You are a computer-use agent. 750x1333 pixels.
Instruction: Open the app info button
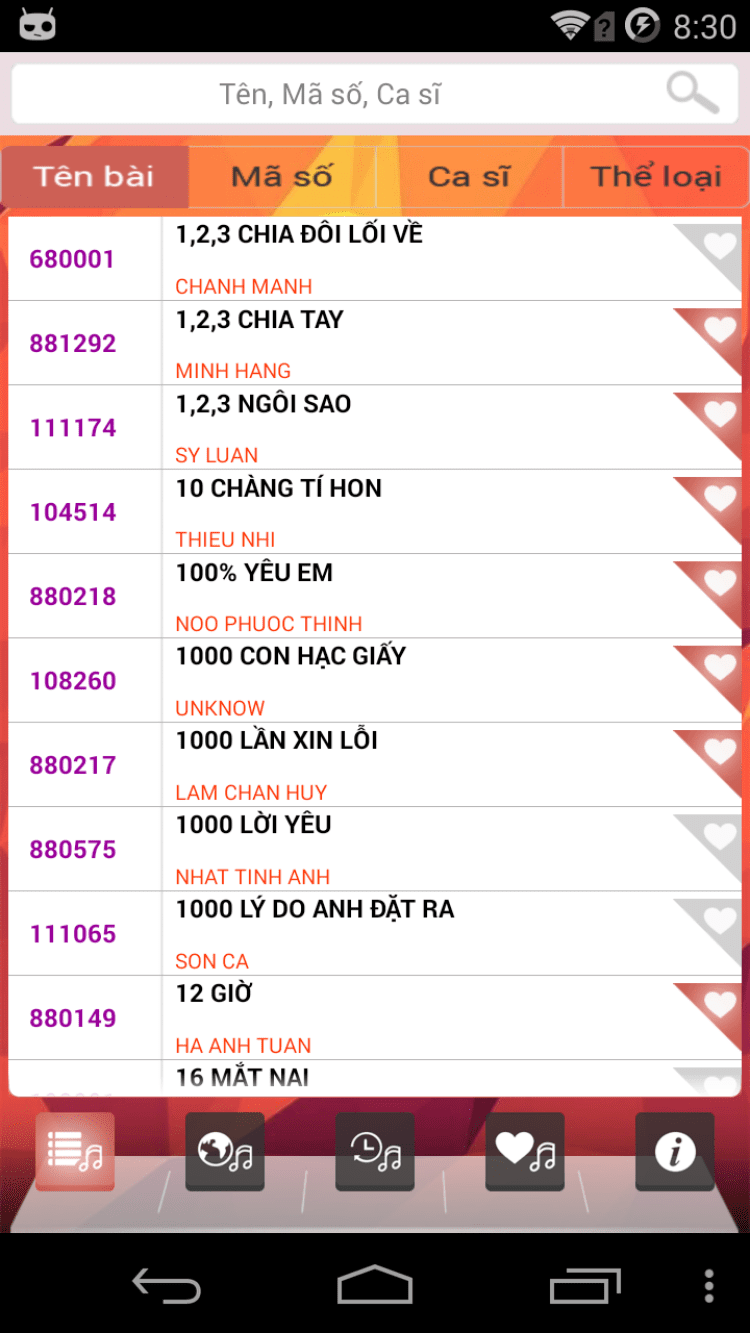coord(675,1151)
